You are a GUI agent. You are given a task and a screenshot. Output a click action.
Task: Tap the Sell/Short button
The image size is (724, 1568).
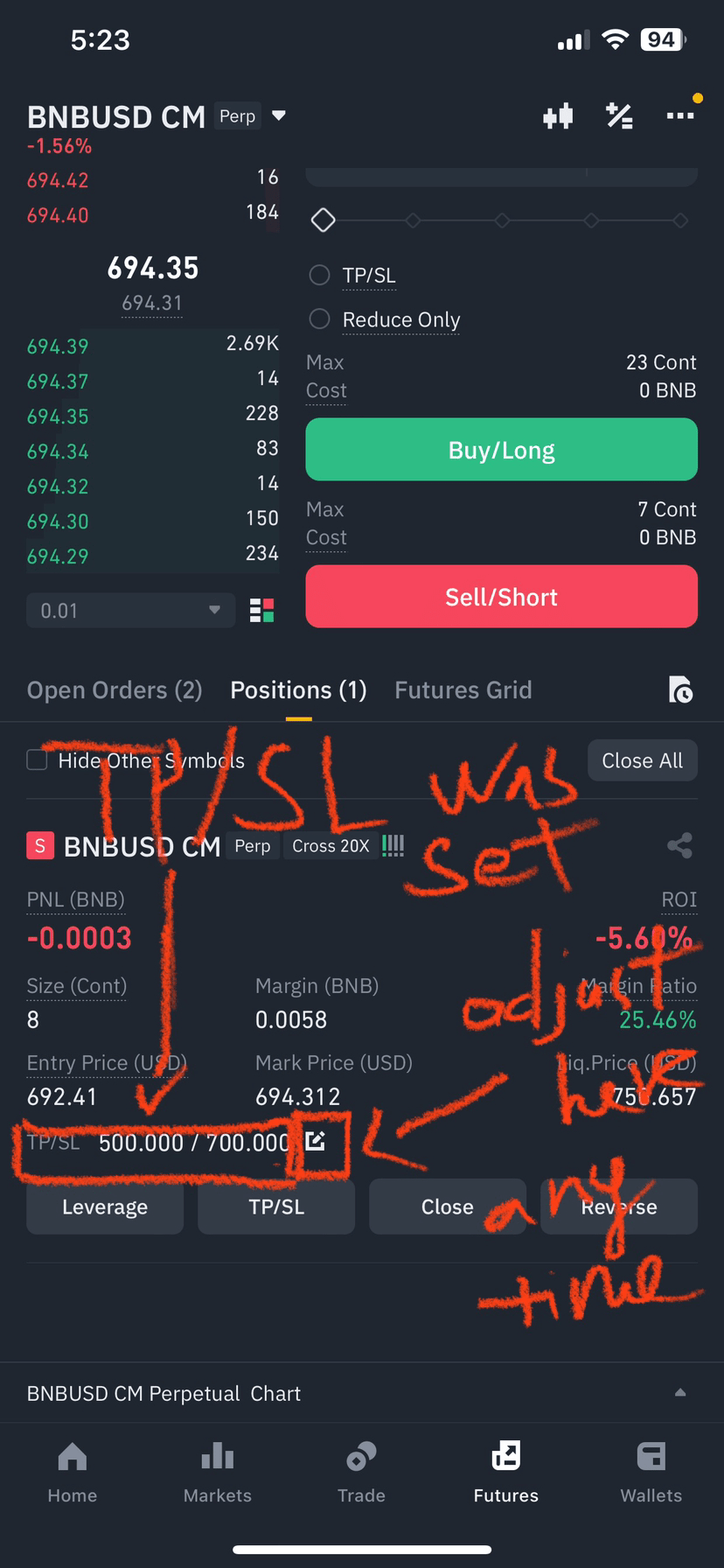coord(501,597)
